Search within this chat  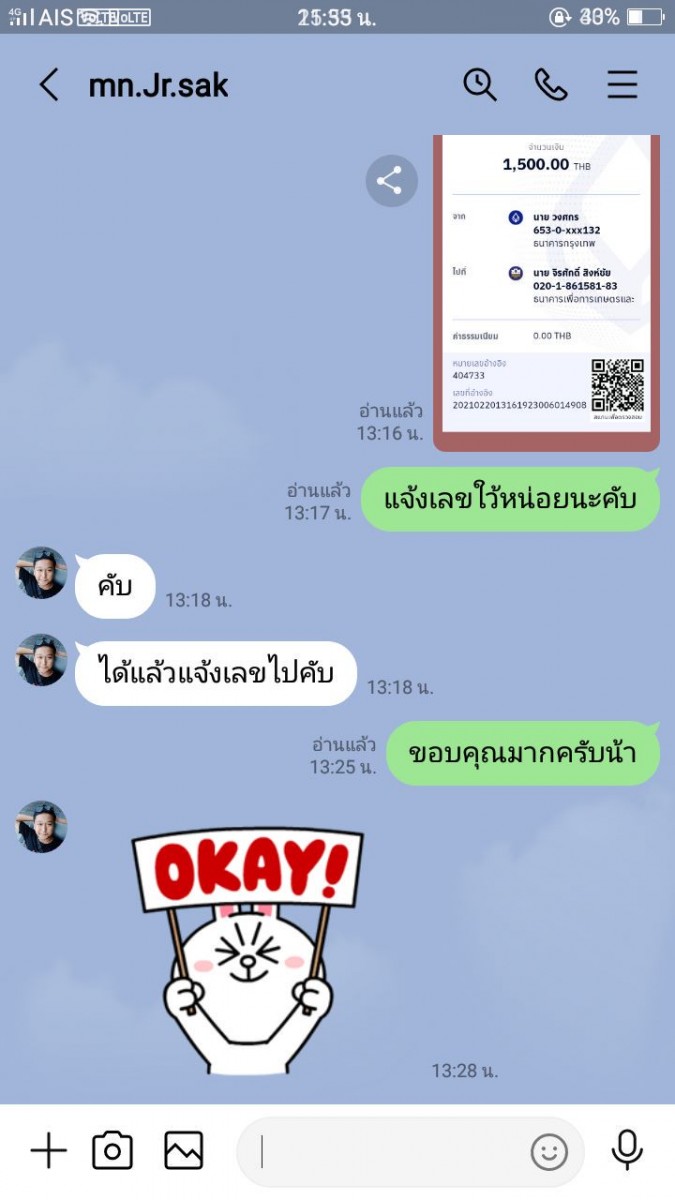click(480, 85)
